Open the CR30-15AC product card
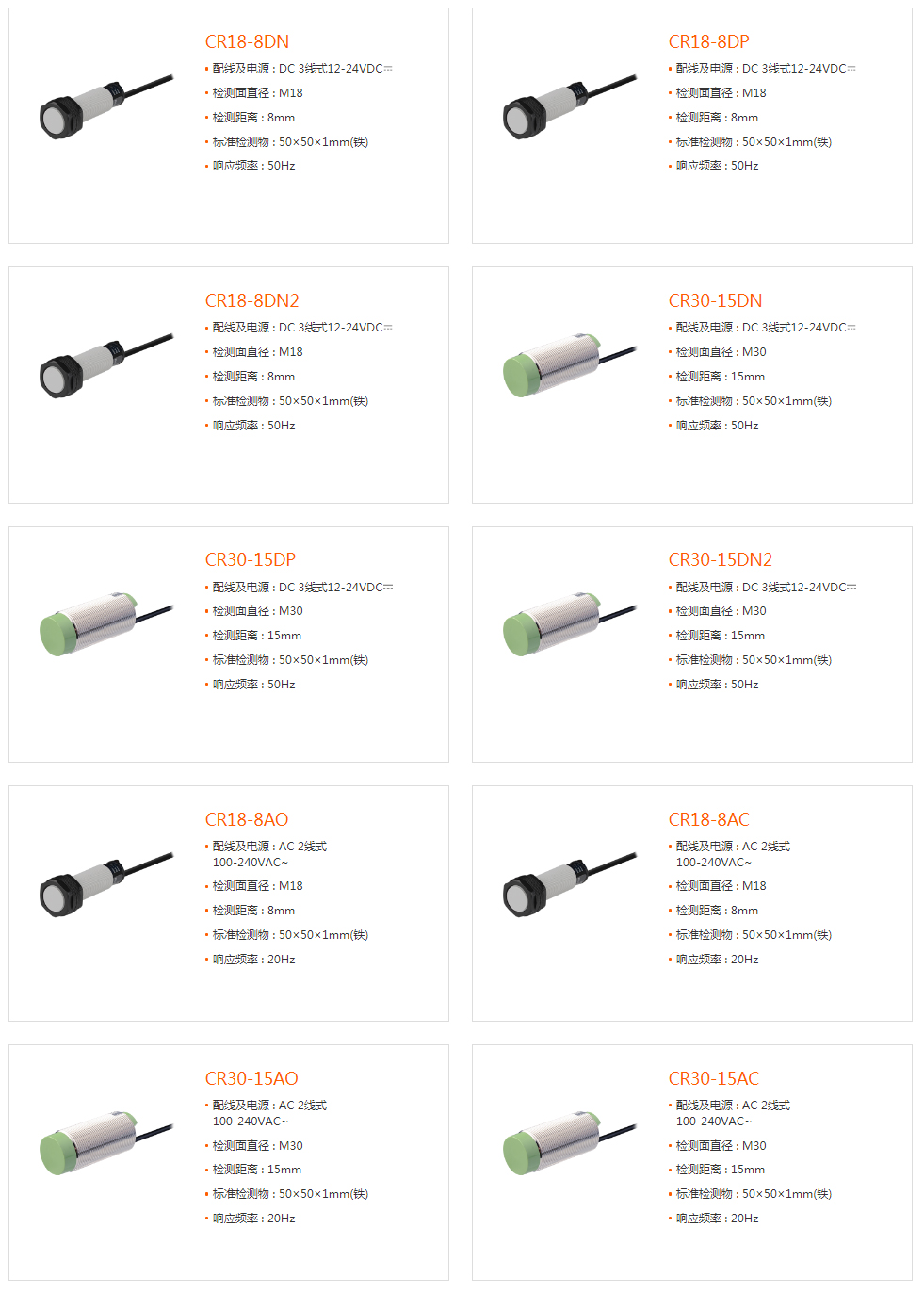The height and width of the screenshot is (1292, 924). tap(713, 1079)
